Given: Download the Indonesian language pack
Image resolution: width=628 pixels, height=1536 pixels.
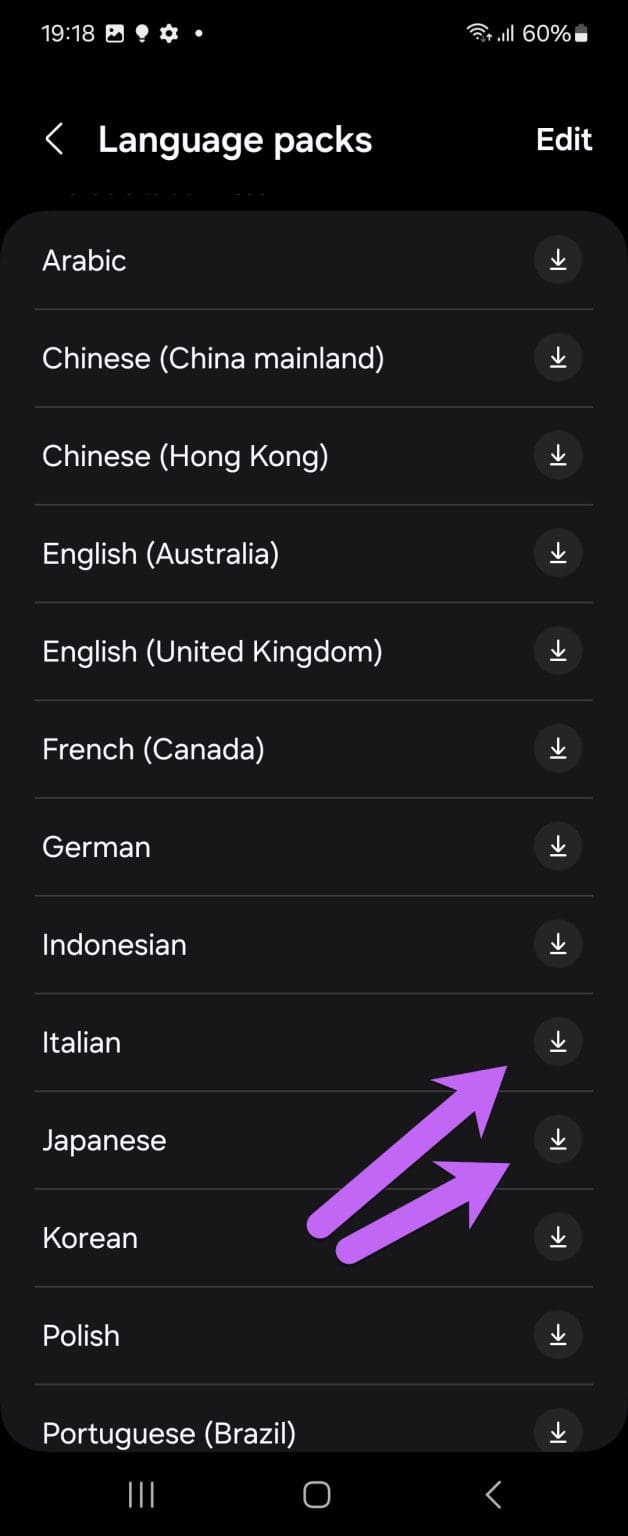Looking at the screenshot, I should click(x=558, y=944).
